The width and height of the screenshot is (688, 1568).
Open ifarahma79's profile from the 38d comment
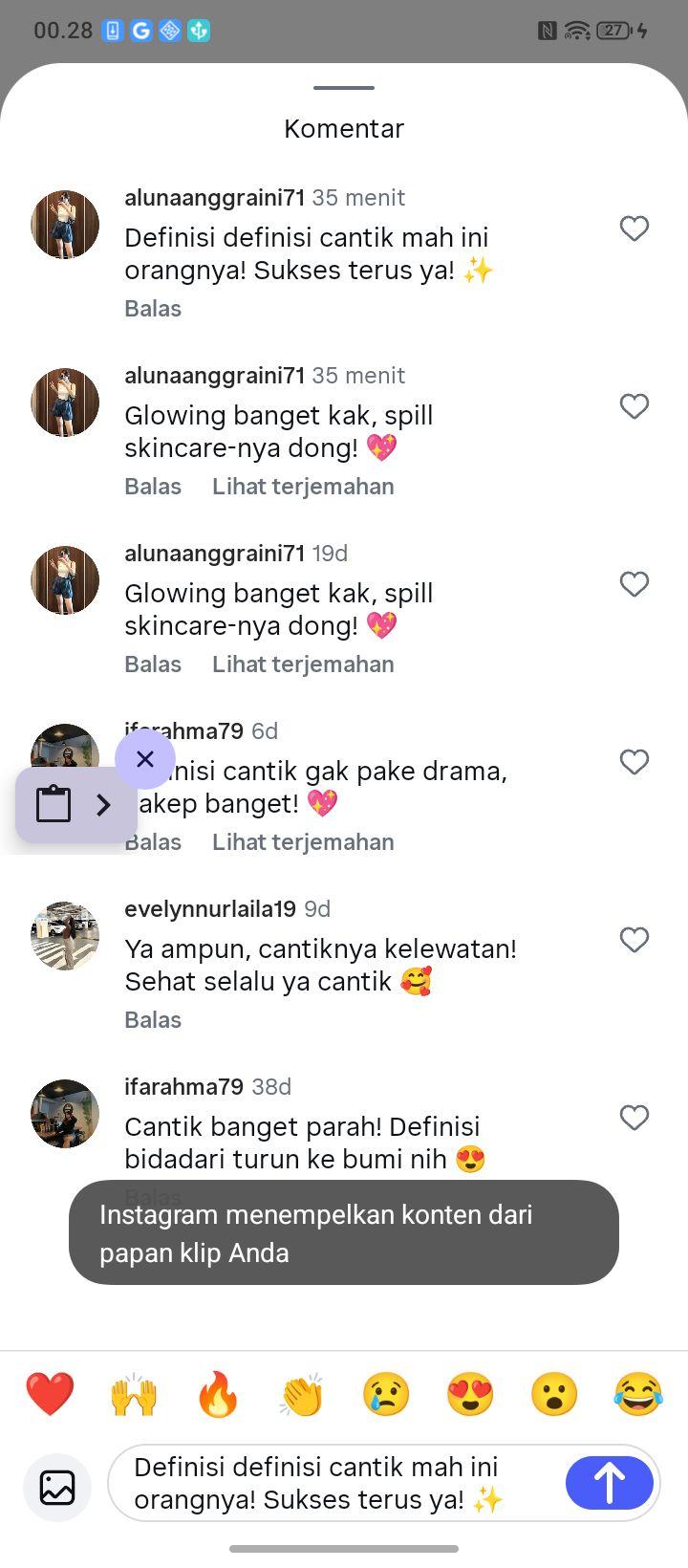(x=65, y=1114)
